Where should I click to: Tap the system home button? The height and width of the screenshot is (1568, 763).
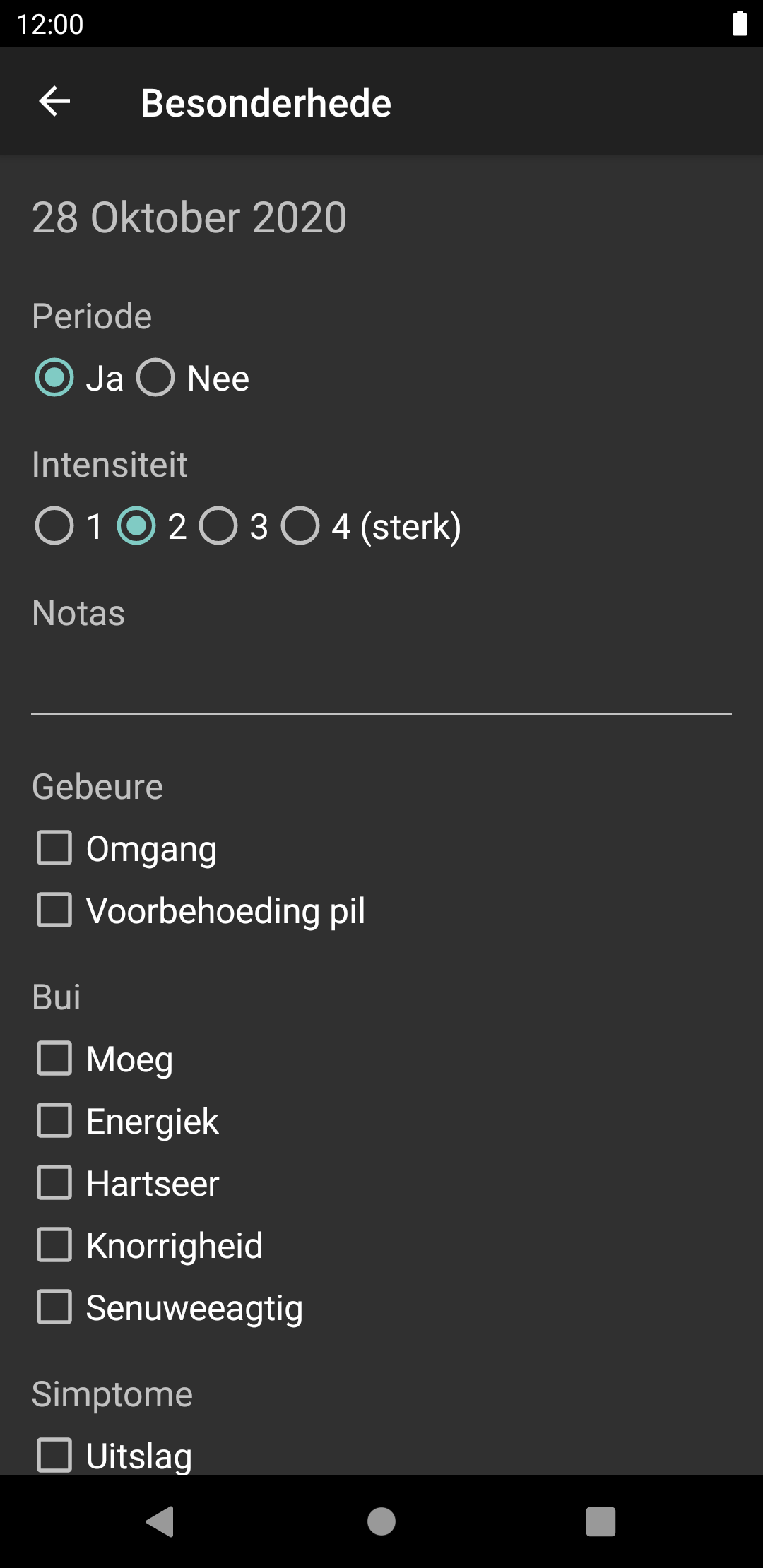381,1521
